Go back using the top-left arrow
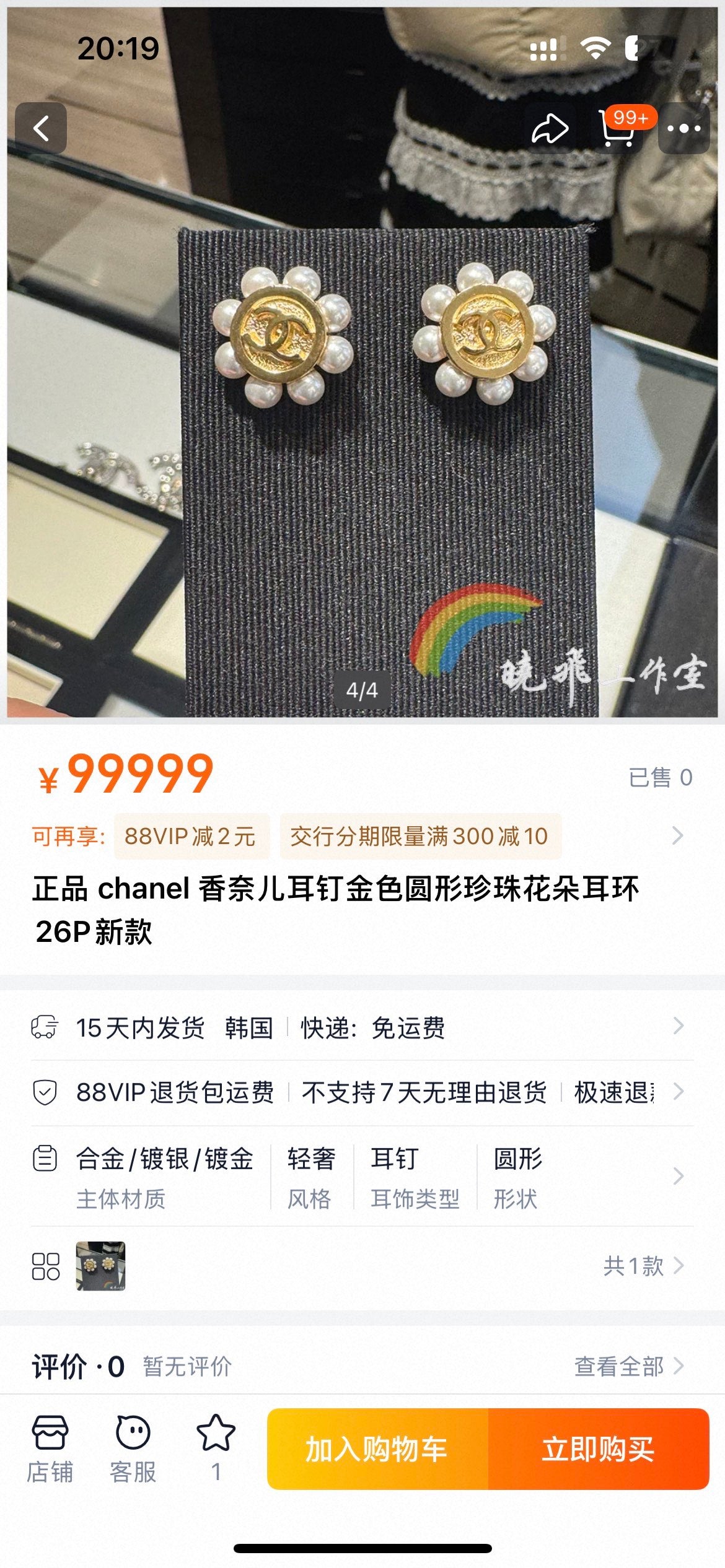This screenshot has width=725, height=1568. (41, 128)
